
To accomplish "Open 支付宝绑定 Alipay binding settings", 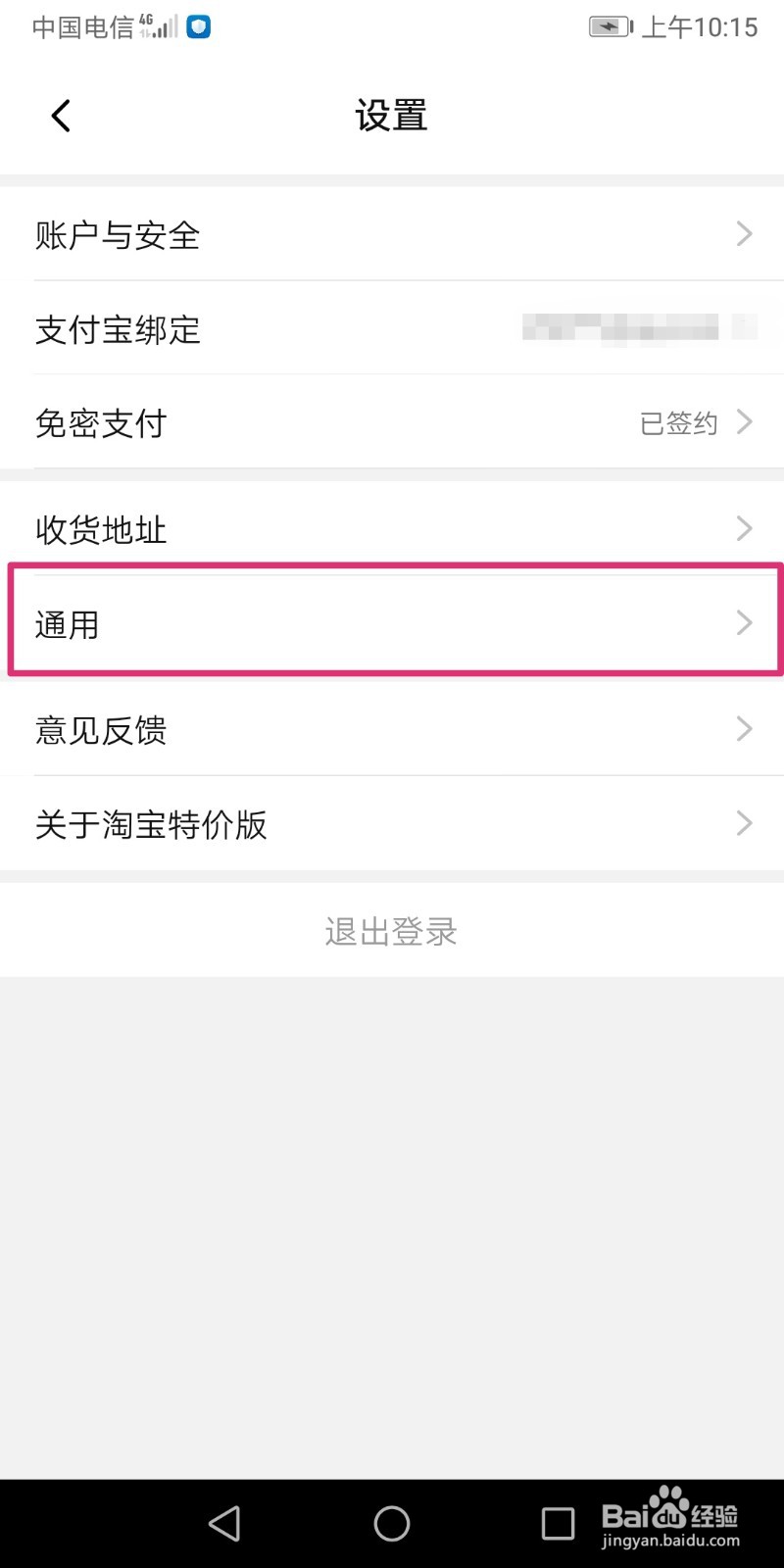I will pos(392,330).
